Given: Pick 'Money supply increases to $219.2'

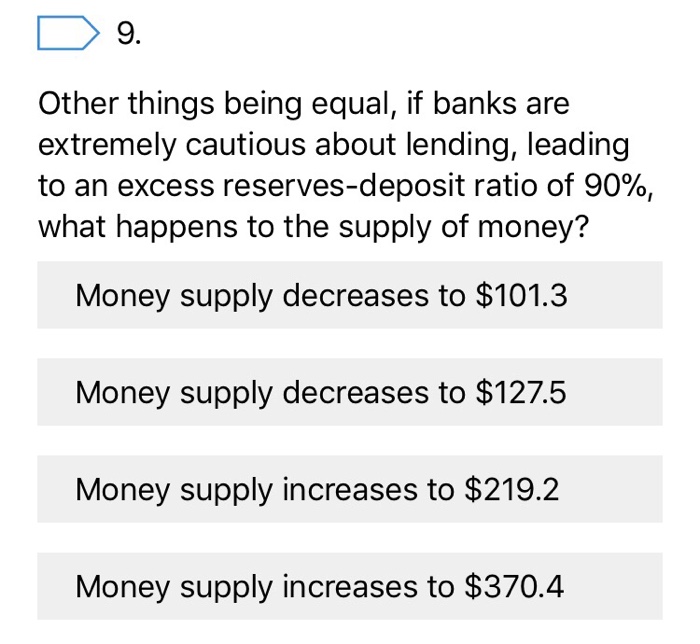Looking at the screenshot, I should coord(349,490).
